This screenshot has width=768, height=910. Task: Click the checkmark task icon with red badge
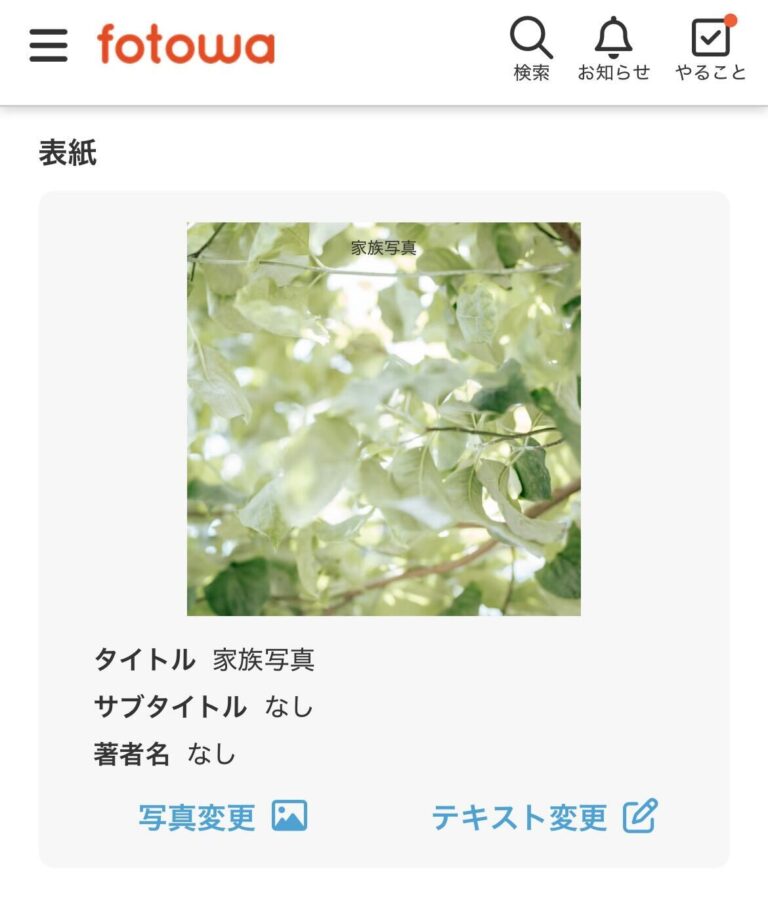[x=709, y=38]
